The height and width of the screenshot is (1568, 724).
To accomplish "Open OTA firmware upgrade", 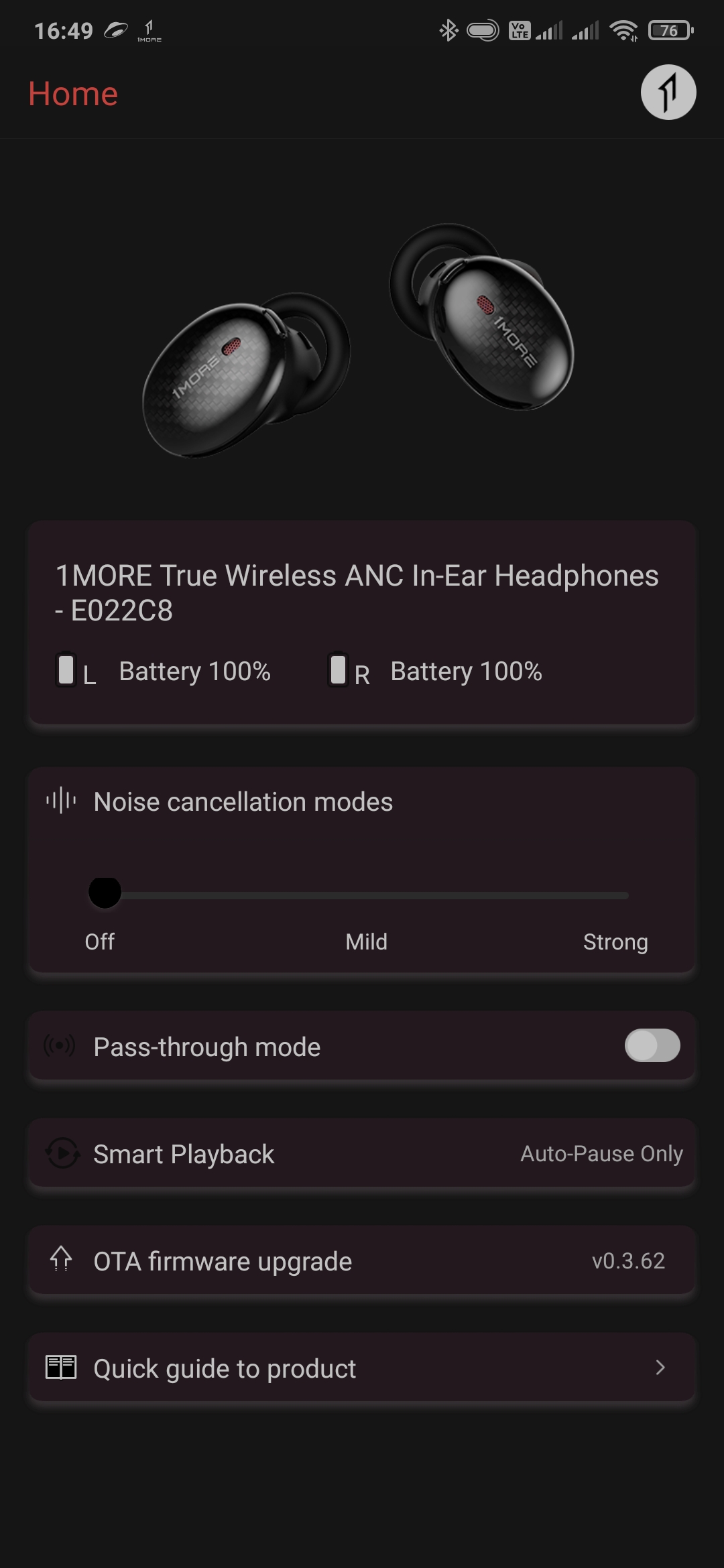I will (x=362, y=1260).
